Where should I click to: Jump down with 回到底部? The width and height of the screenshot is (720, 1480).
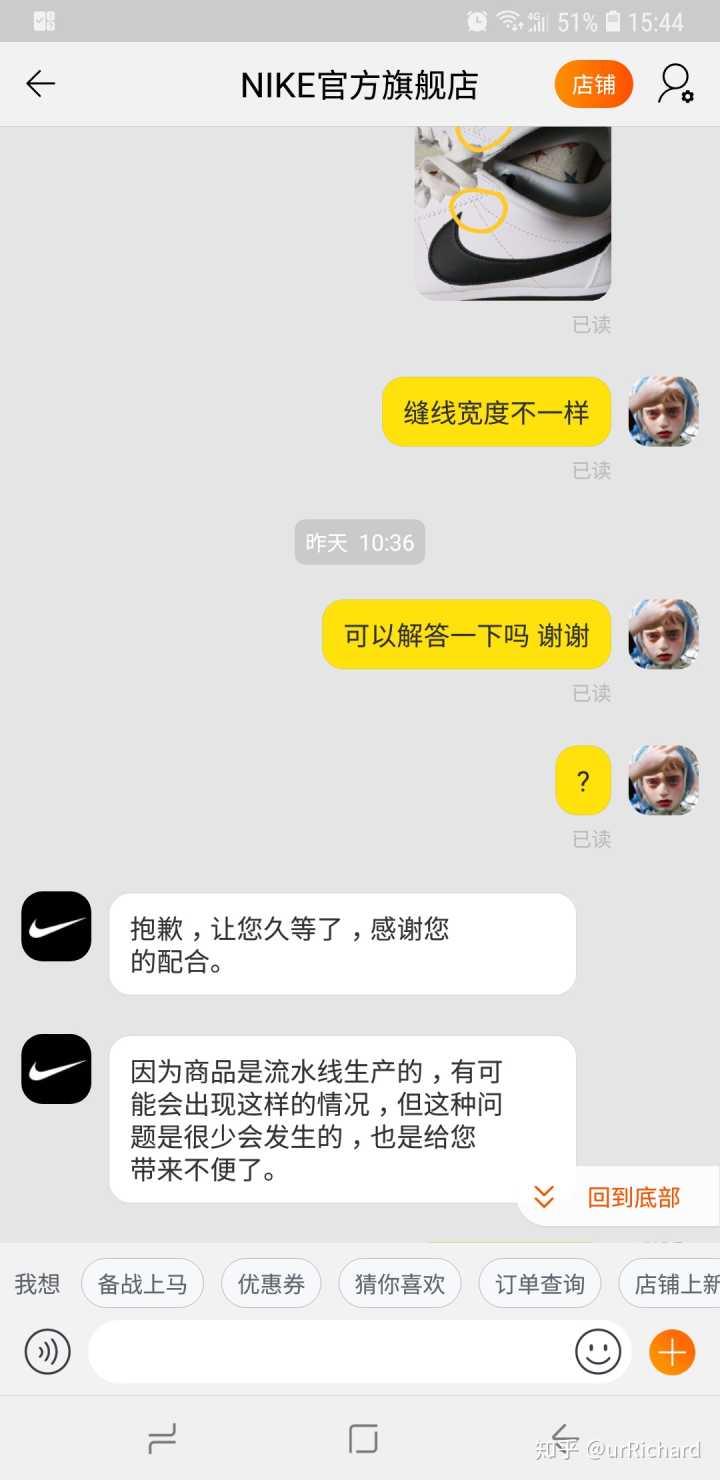[x=618, y=1197]
